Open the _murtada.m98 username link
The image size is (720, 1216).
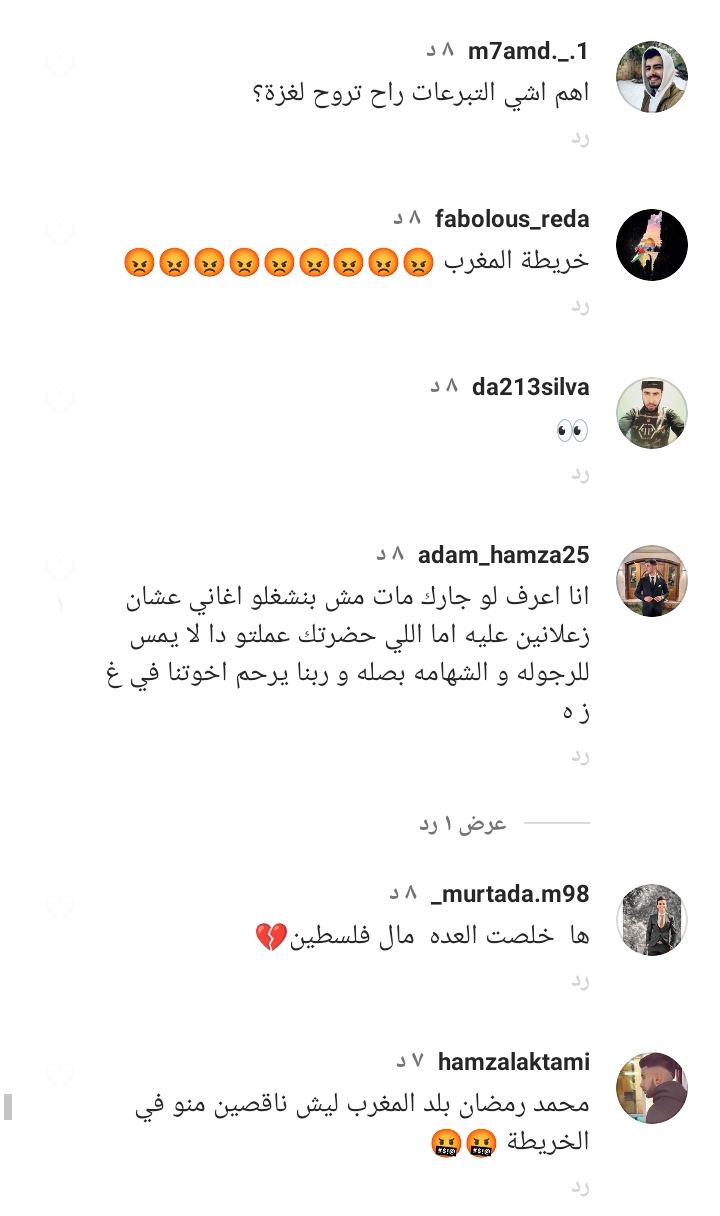tap(510, 893)
